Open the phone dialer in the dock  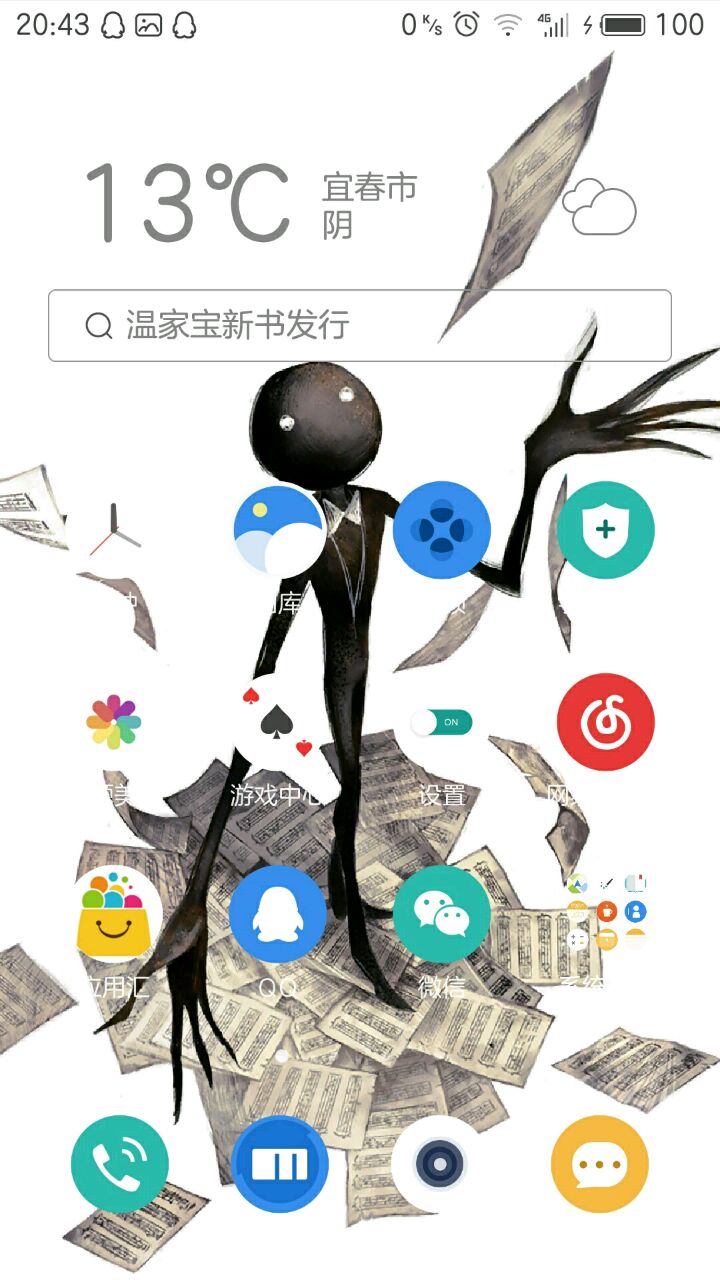pyautogui.click(x=120, y=1164)
